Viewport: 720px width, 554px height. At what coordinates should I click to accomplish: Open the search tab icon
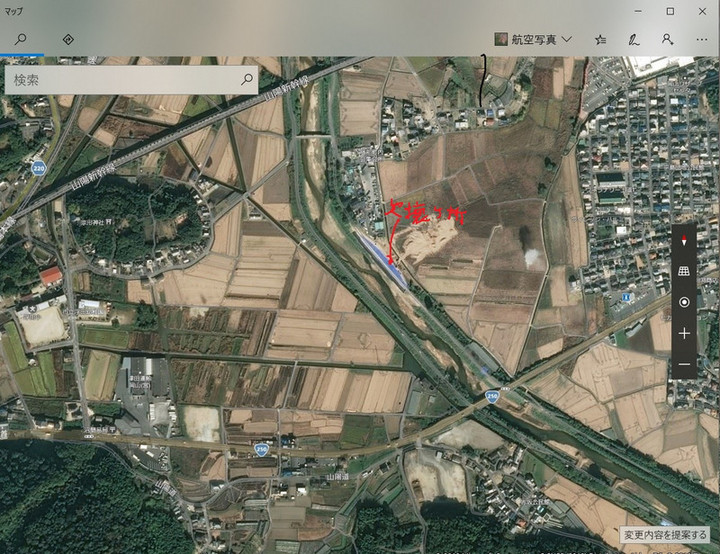tap(21, 39)
